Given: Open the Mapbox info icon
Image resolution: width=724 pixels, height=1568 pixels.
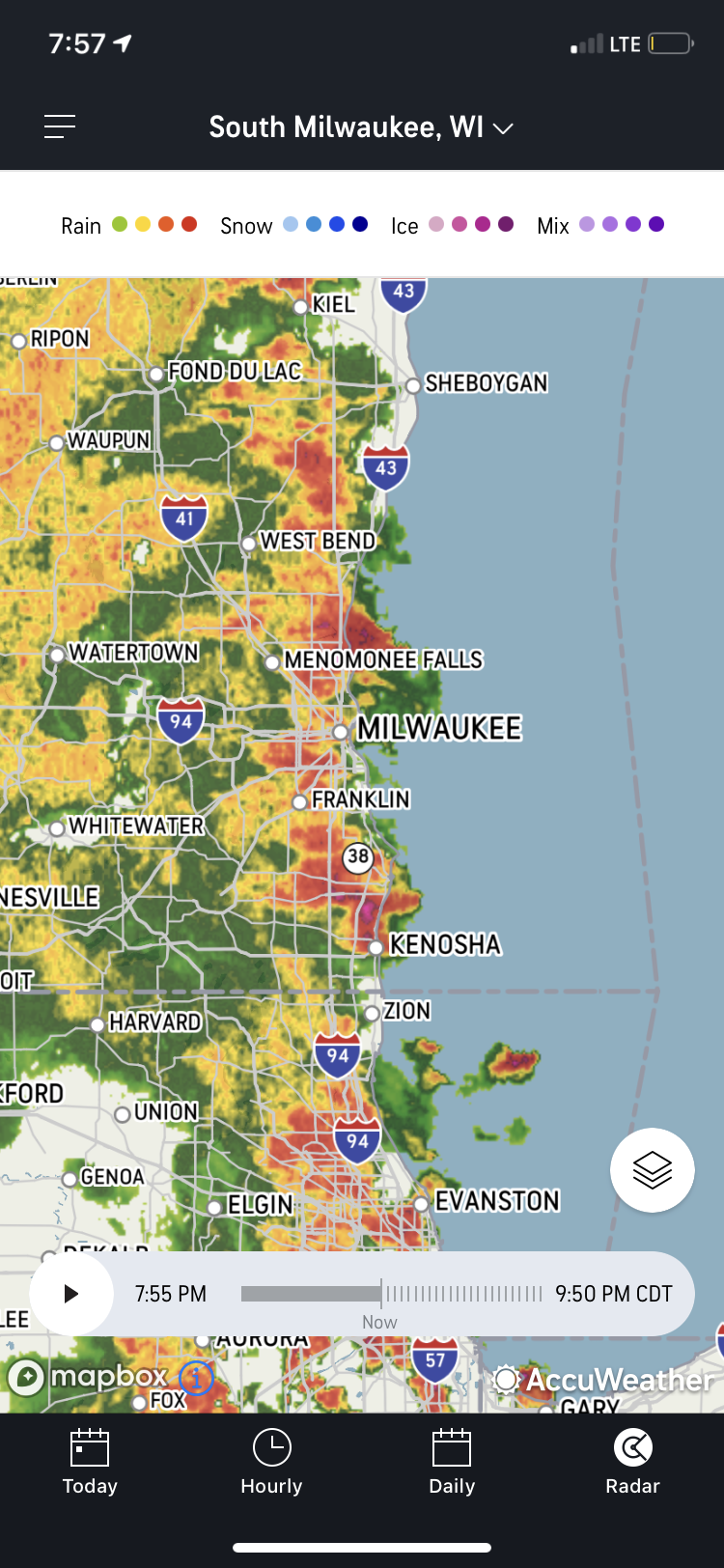Looking at the screenshot, I should click(196, 1378).
